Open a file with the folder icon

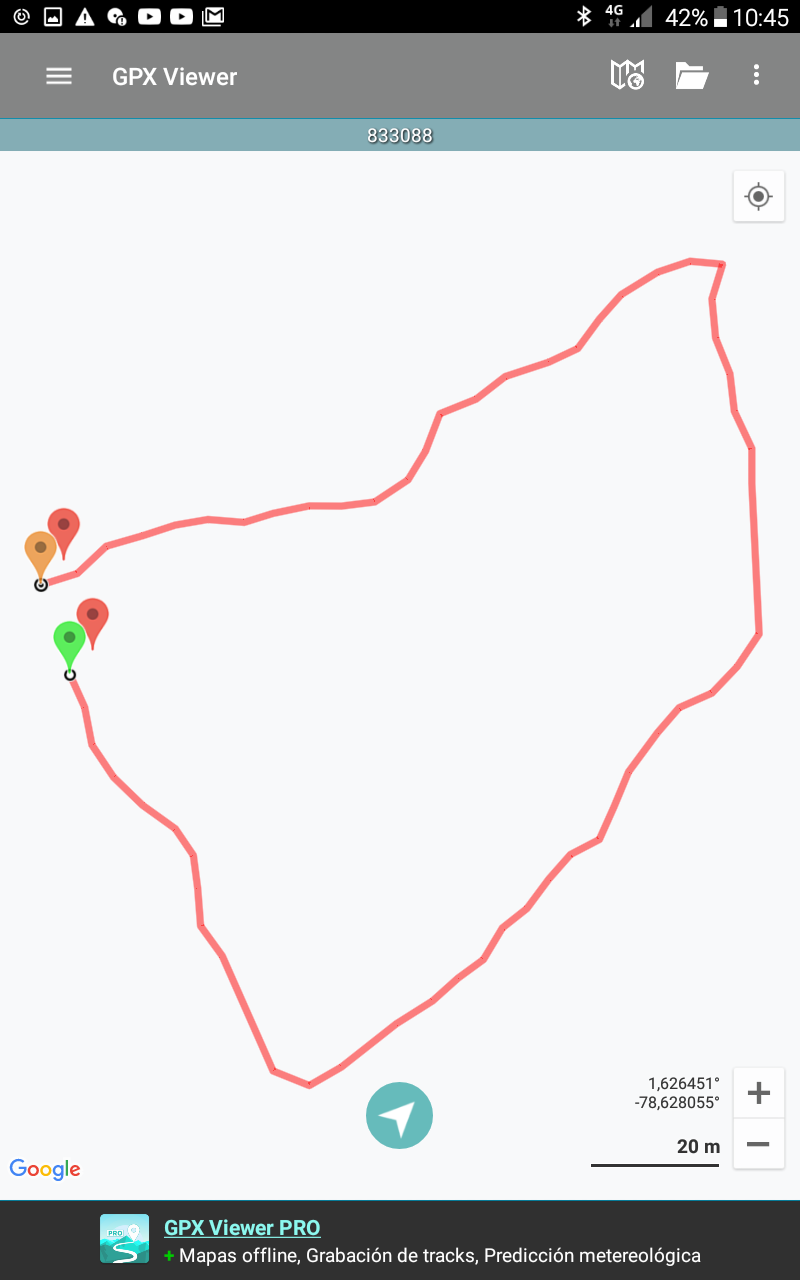pos(691,75)
